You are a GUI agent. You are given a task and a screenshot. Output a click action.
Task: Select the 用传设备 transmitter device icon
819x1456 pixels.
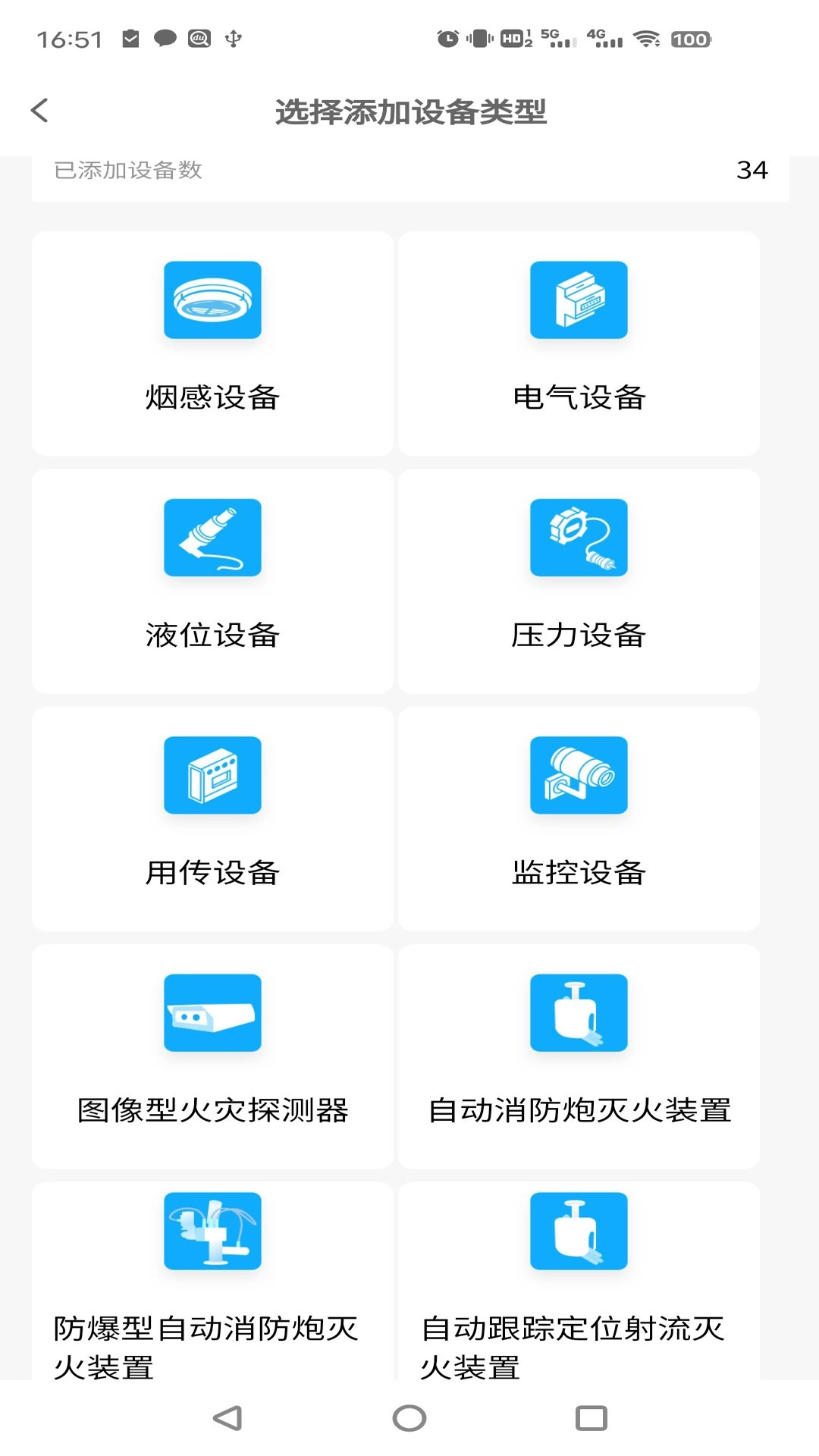[x=212, y=775]
